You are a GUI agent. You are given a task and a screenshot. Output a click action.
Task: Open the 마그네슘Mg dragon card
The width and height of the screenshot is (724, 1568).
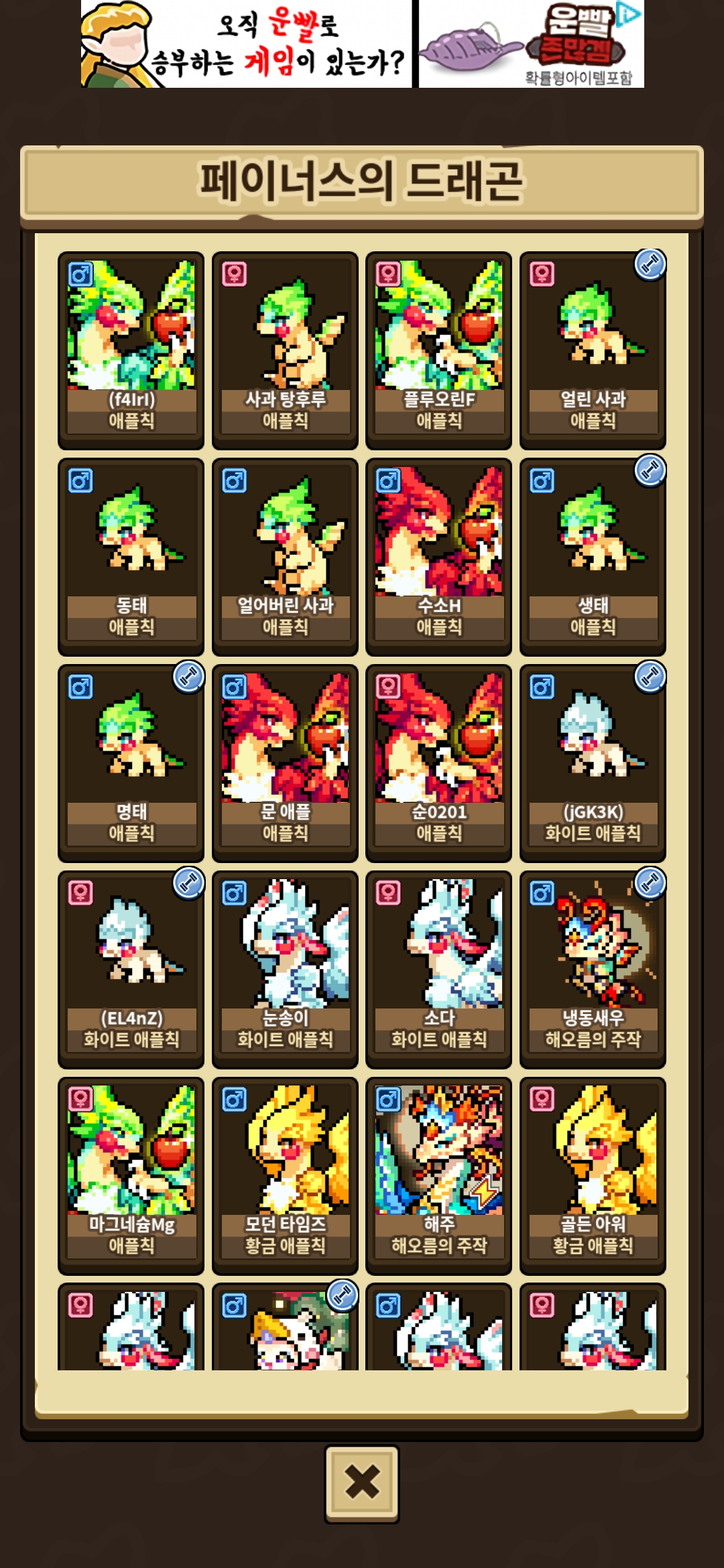131,1175
